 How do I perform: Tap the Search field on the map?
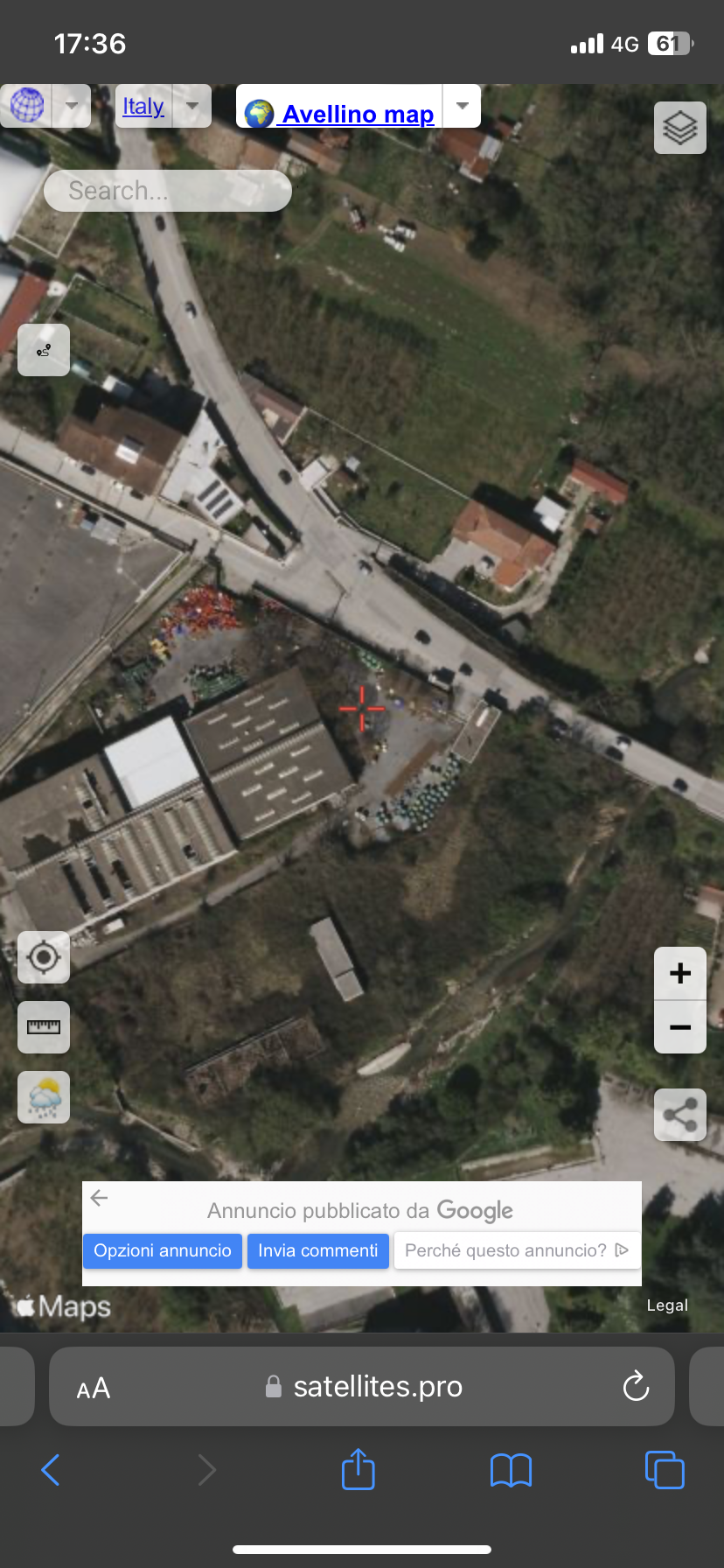click(167, 190)
